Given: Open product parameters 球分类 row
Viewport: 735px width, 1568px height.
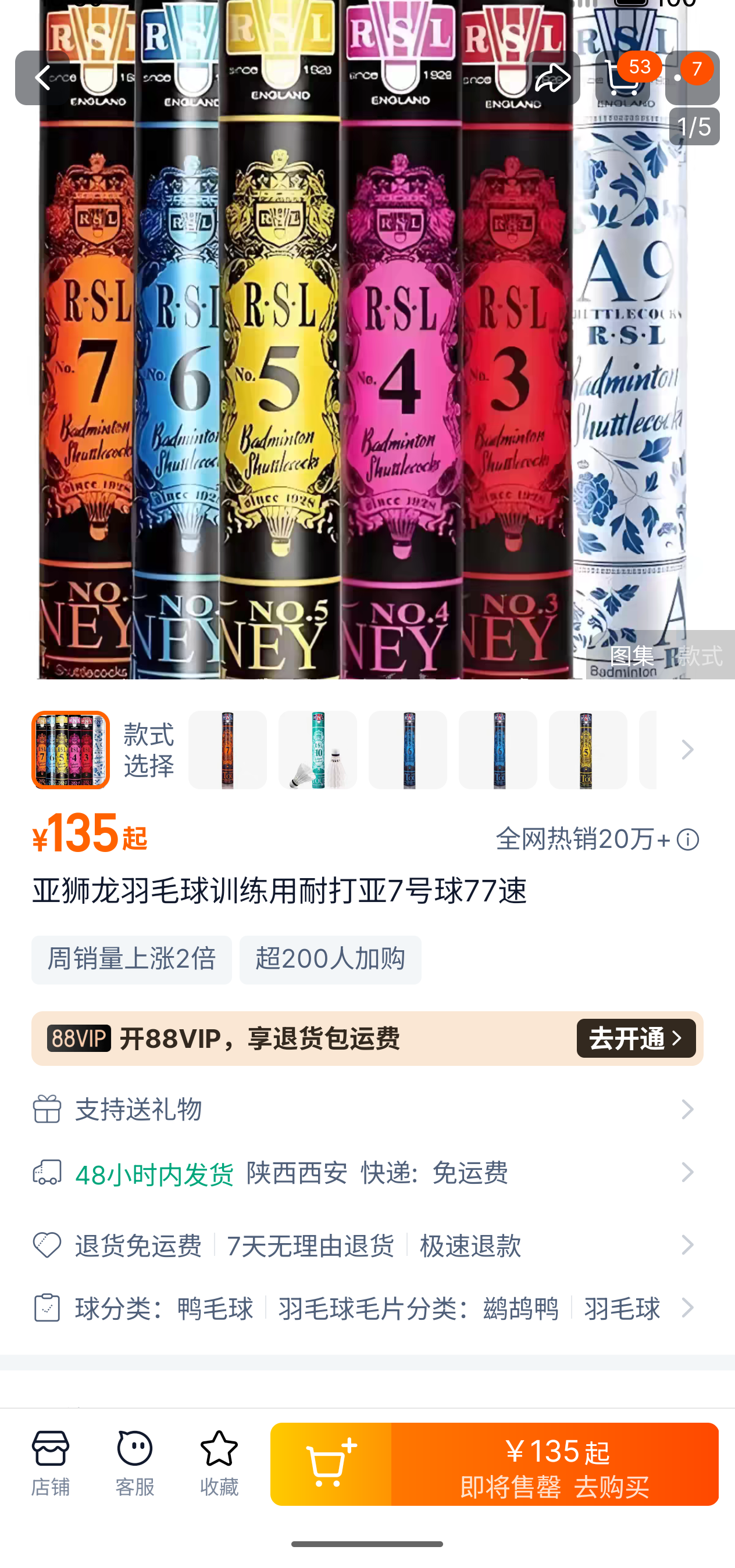Looking at the screenshot, I should point(366,1308).
